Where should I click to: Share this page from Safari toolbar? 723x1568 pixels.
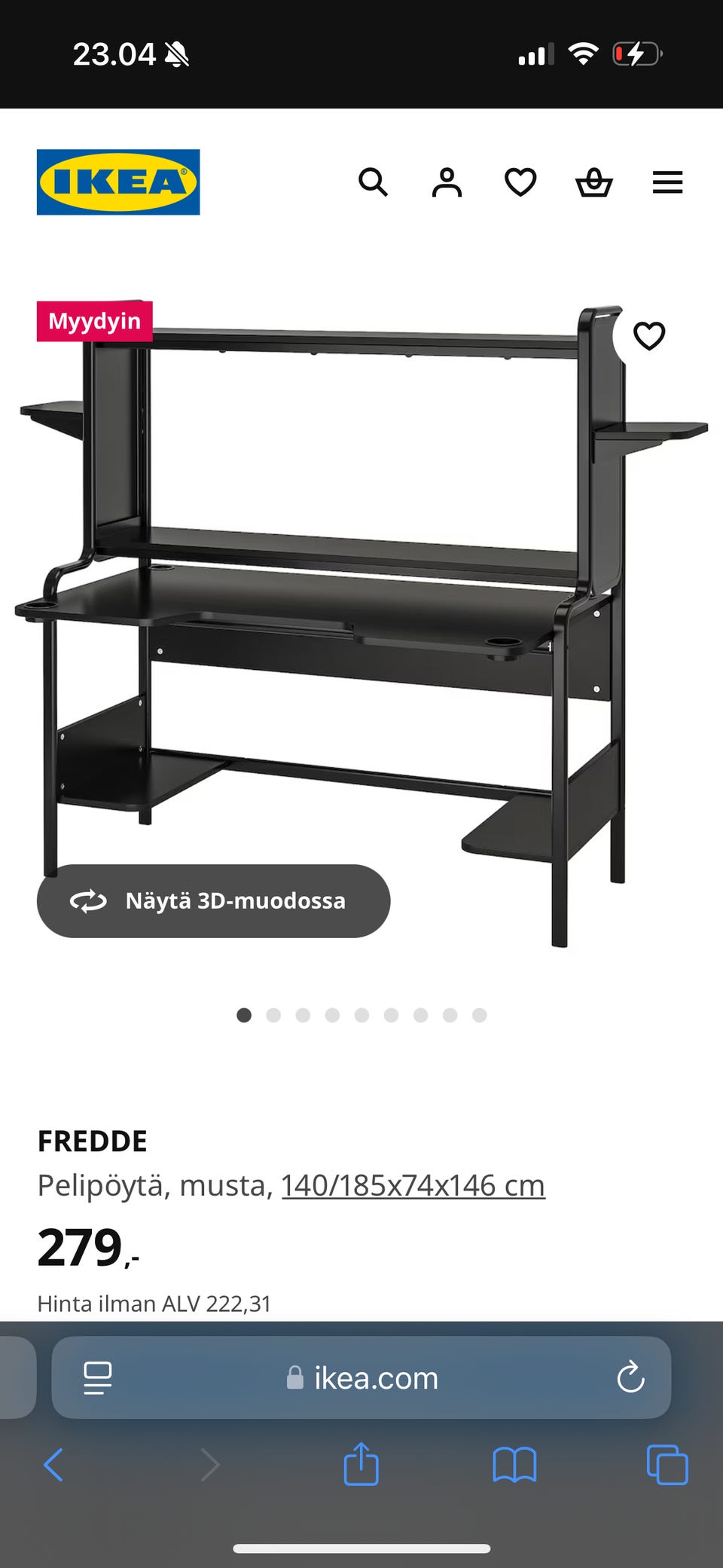[361, 1465]
